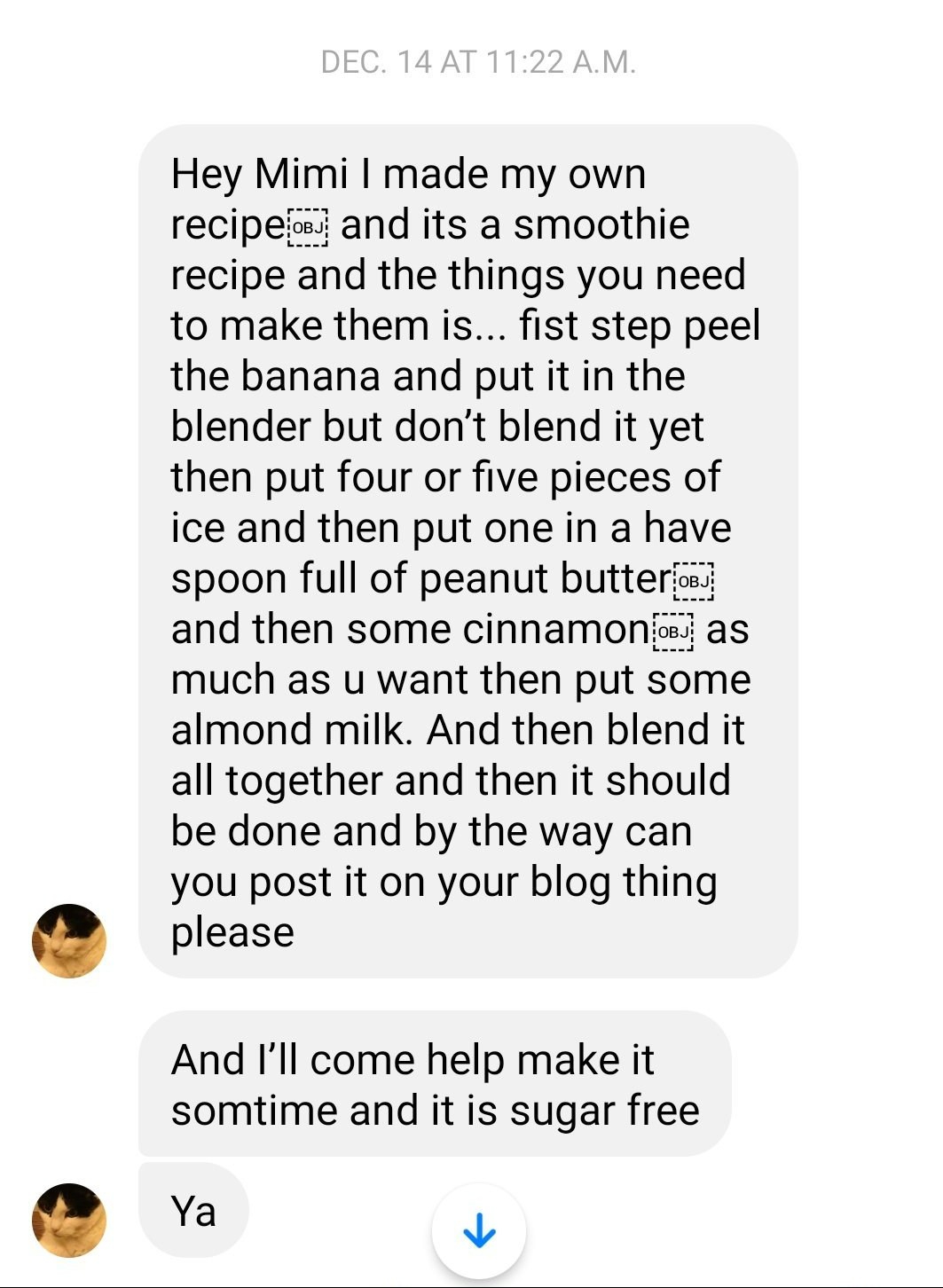Jump to latest messages with down arrow
The width and height of the screenshot is (943, 1288).
coord(479,1230)
